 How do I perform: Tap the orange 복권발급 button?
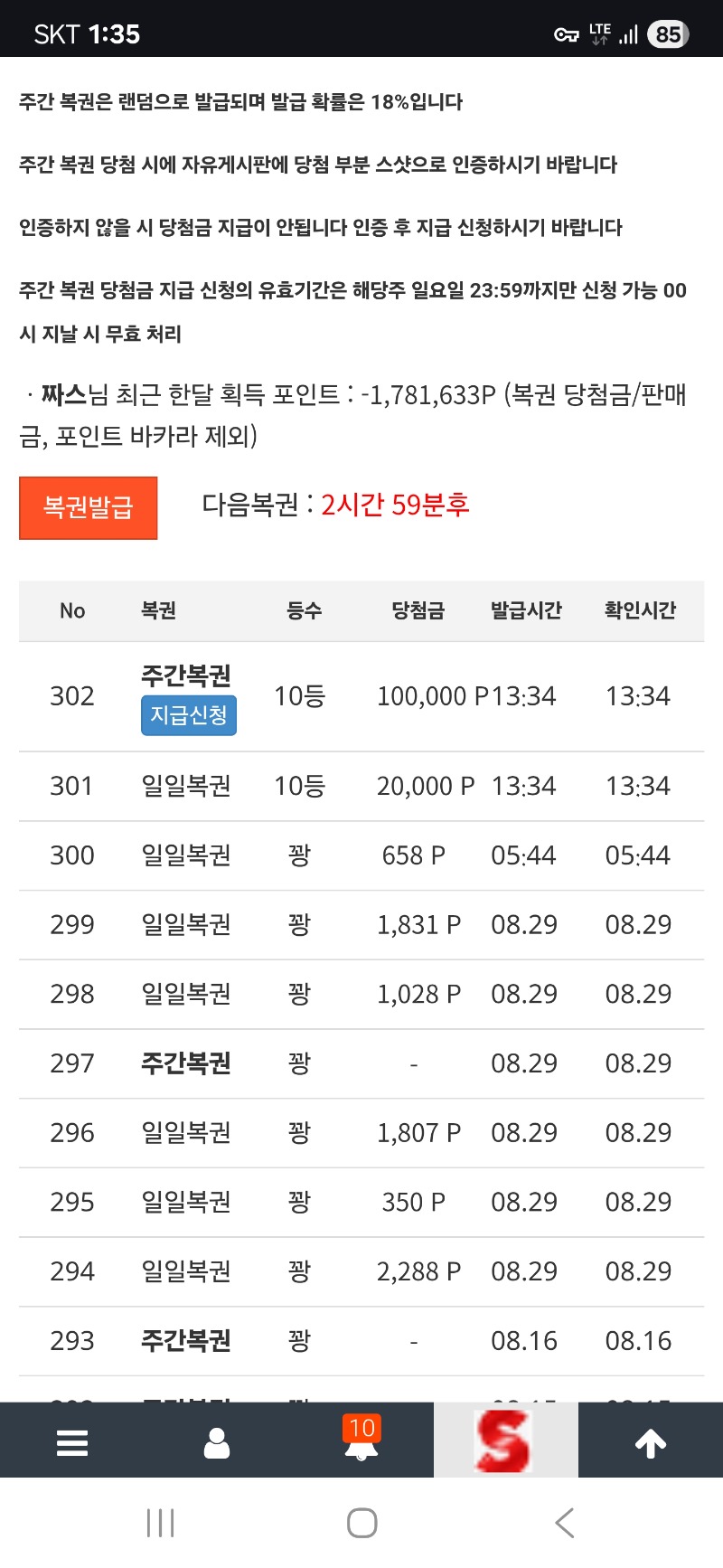pos(89,508)
